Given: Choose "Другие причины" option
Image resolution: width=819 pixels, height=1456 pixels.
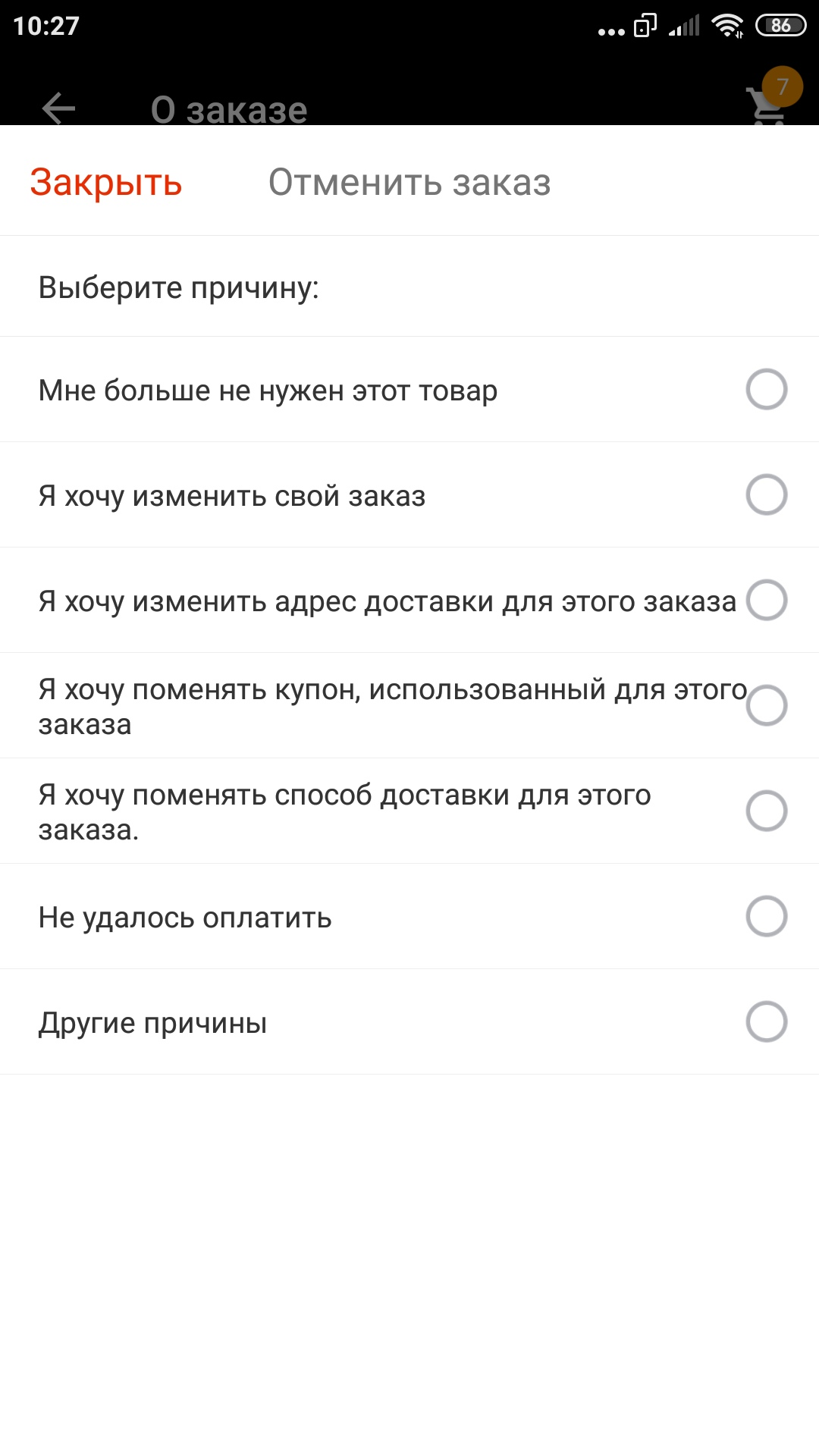Looking at the screenshot, I should 409,1021.
